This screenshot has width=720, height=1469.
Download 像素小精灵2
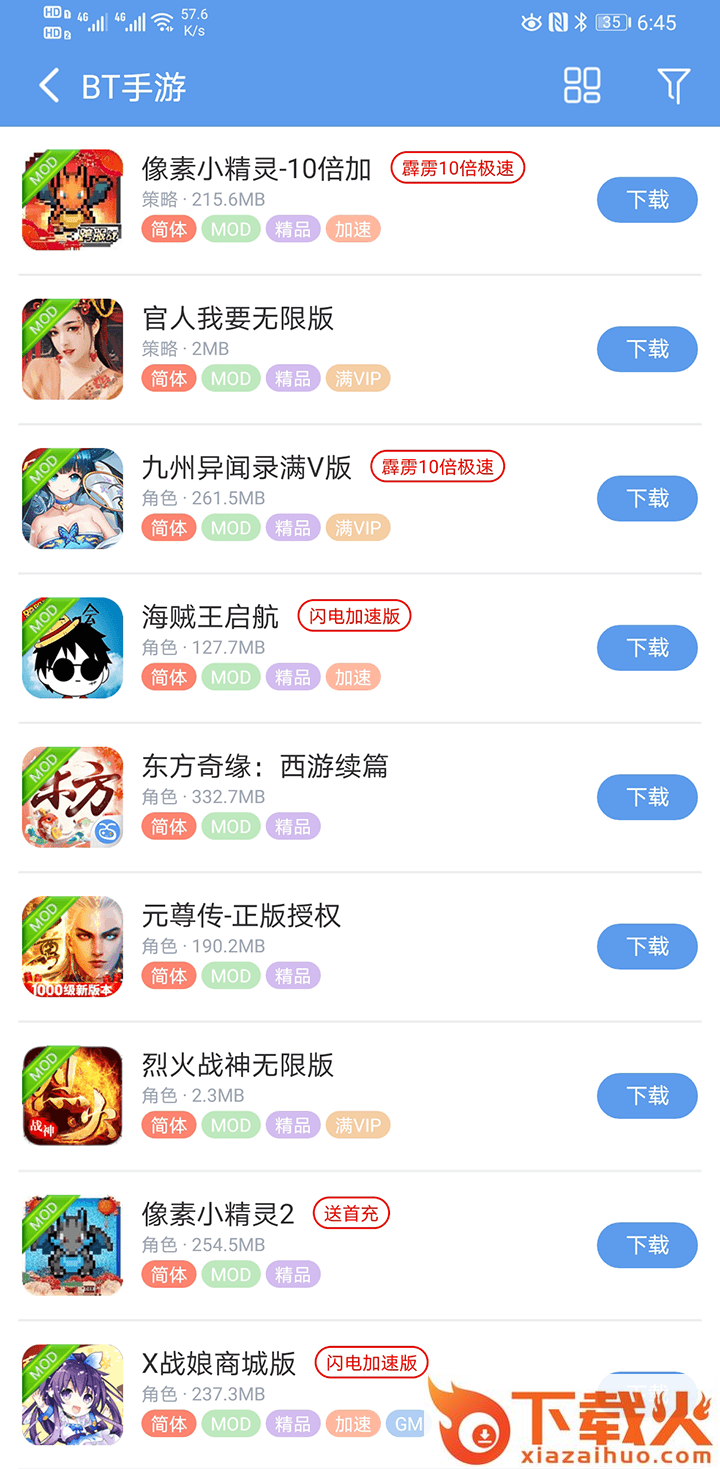click(x=647, y=1245)
